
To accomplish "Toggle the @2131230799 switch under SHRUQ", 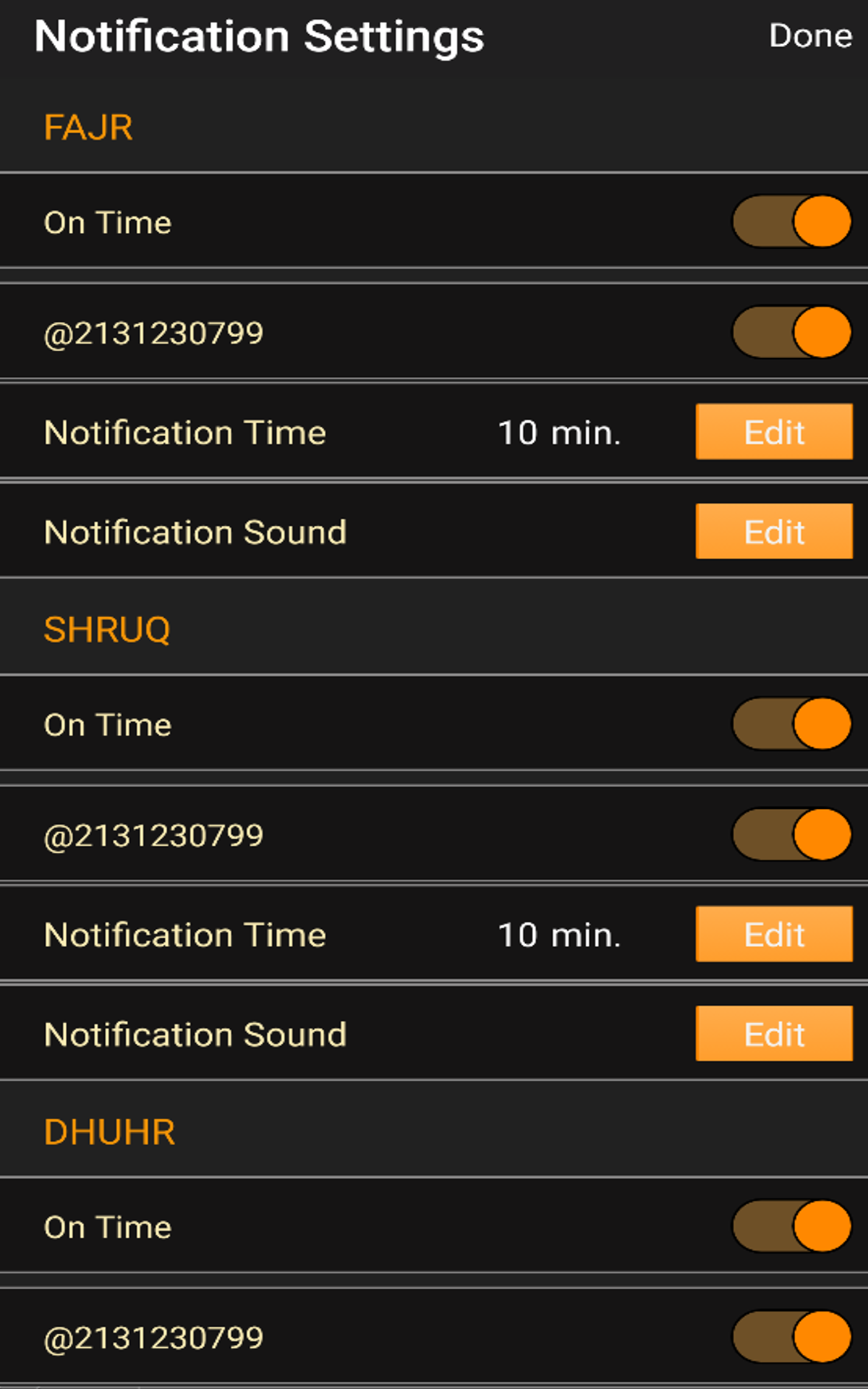I will pos(791,833).
